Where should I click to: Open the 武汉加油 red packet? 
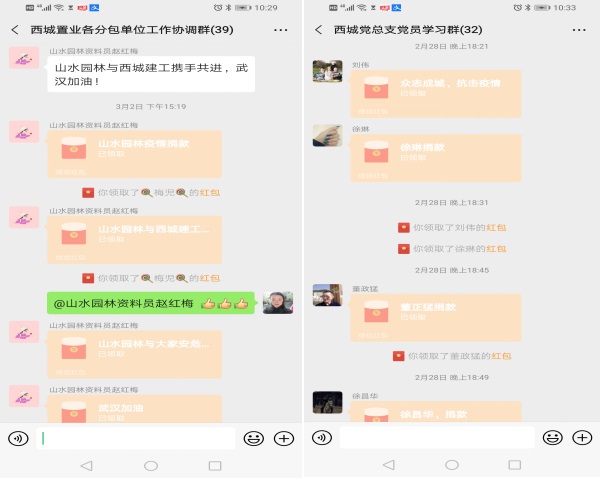[x=133, y=408]
